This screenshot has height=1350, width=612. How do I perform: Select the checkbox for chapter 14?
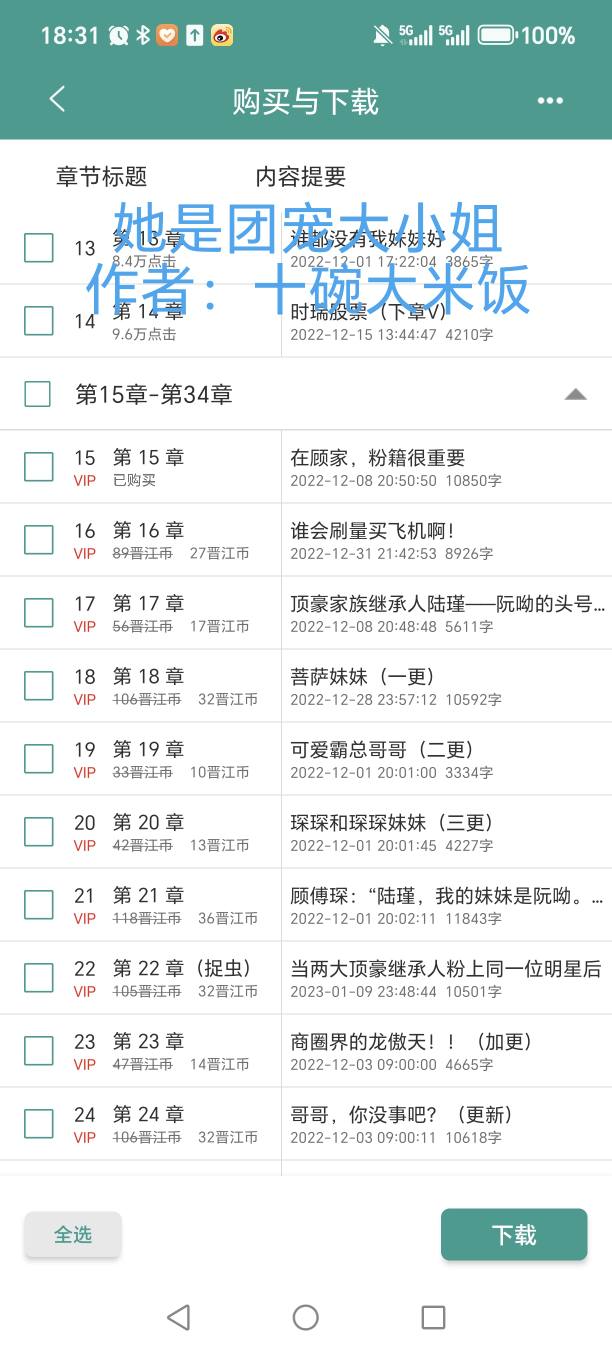click(x=38, y=320)
